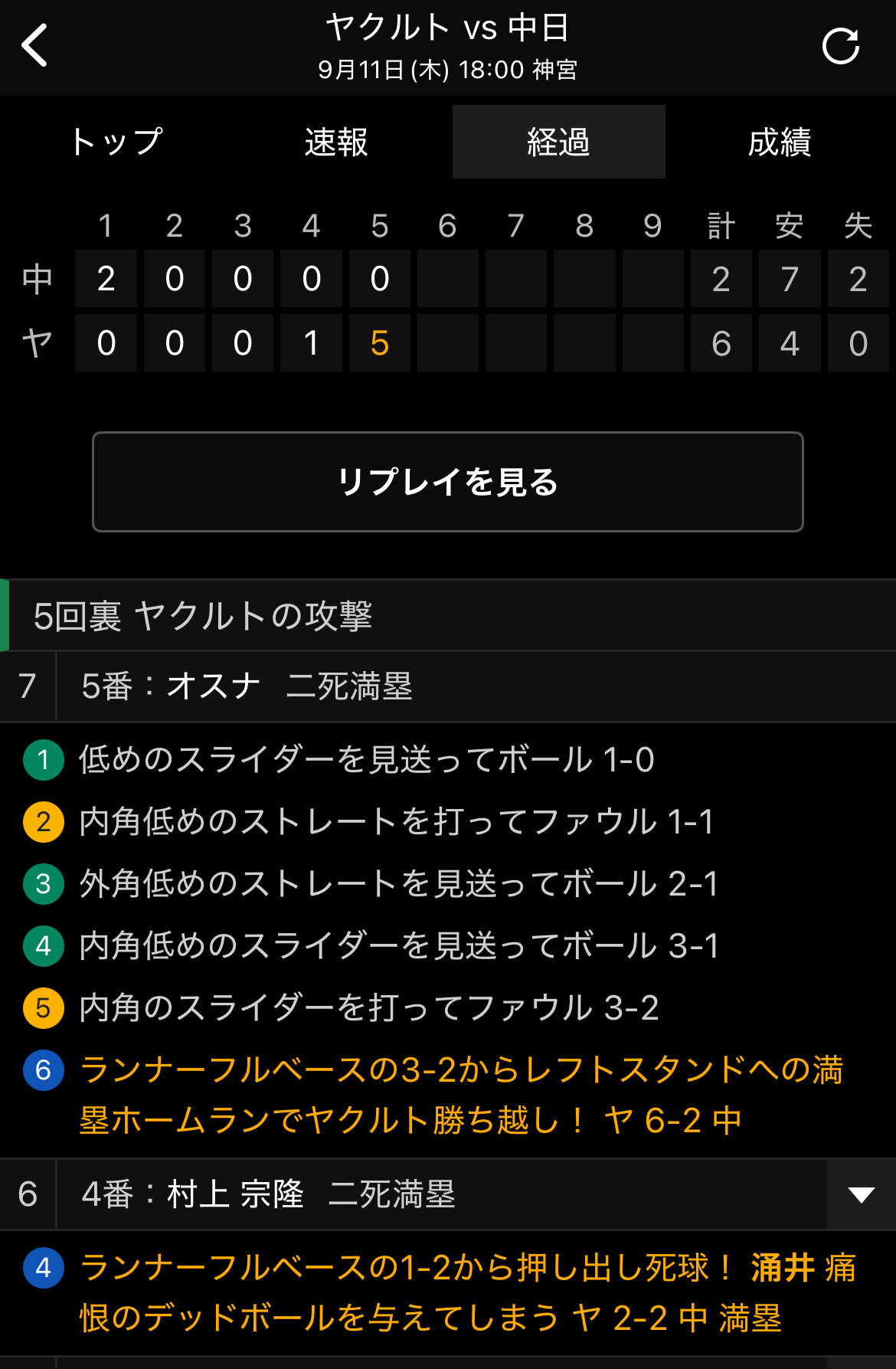
Task: Go back using the top-left arrow
Action: 34,46
